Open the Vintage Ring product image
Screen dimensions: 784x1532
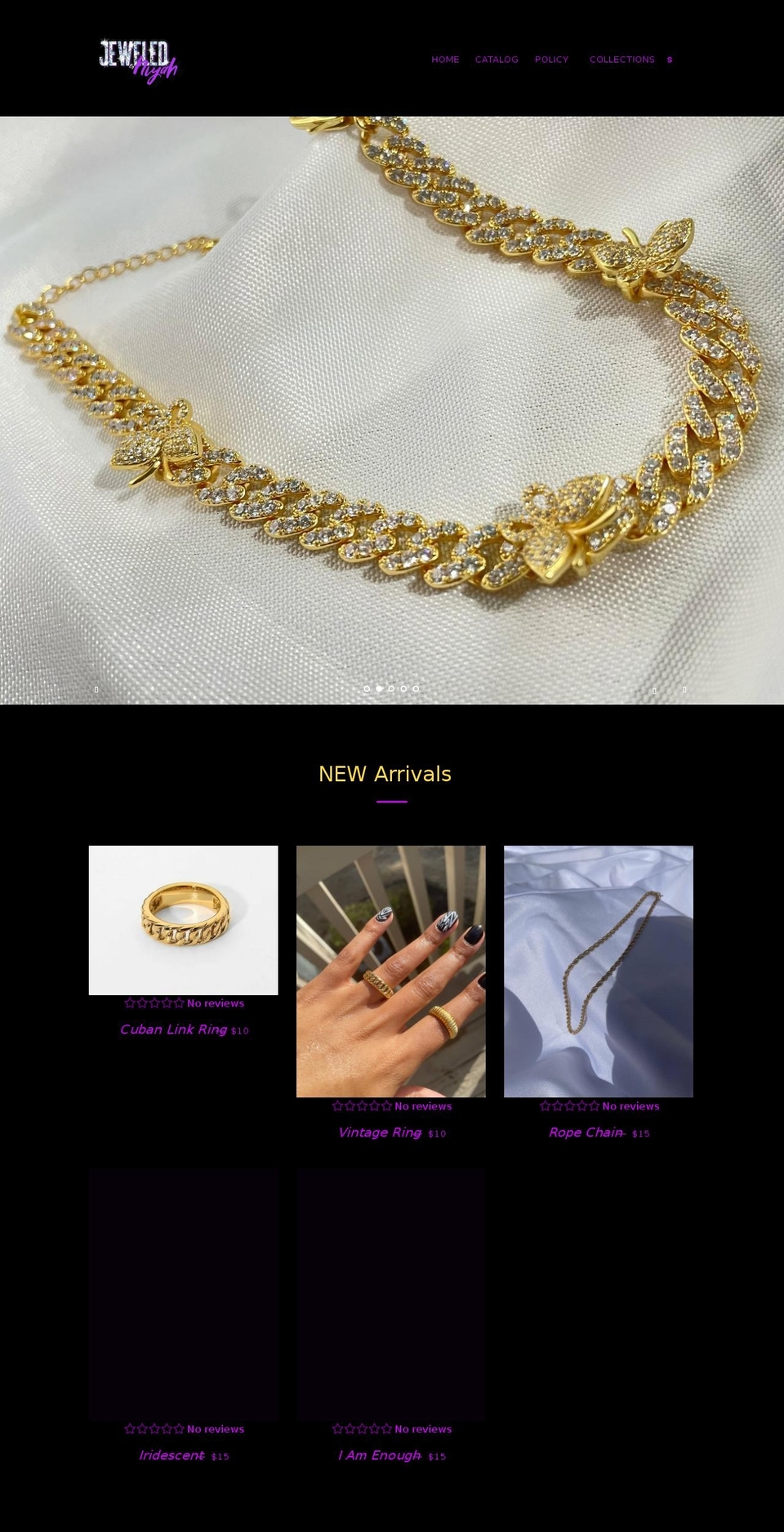pos(390,971)
